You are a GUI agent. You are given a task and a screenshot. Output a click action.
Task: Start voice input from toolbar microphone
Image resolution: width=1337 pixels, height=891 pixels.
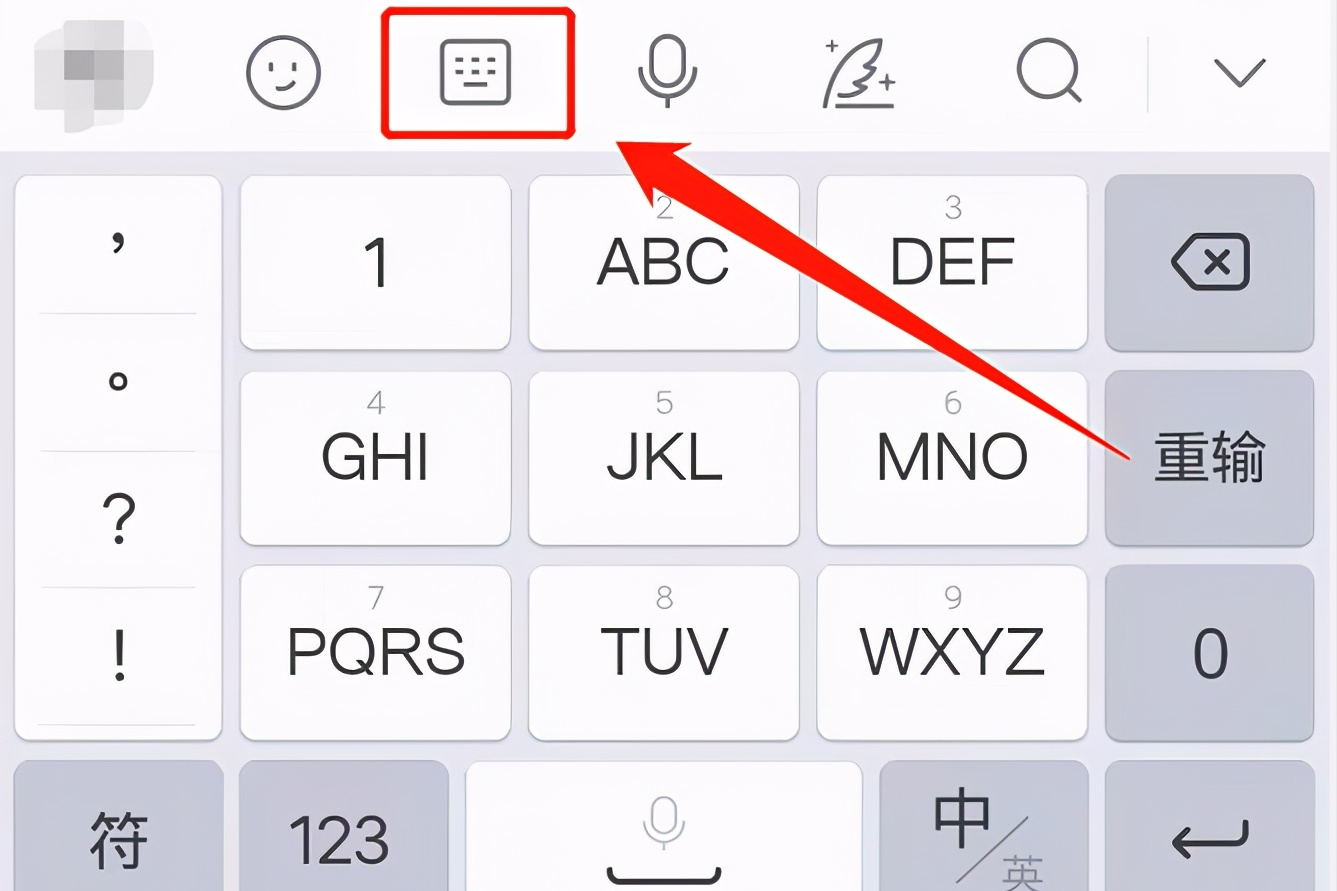(667, 71)
